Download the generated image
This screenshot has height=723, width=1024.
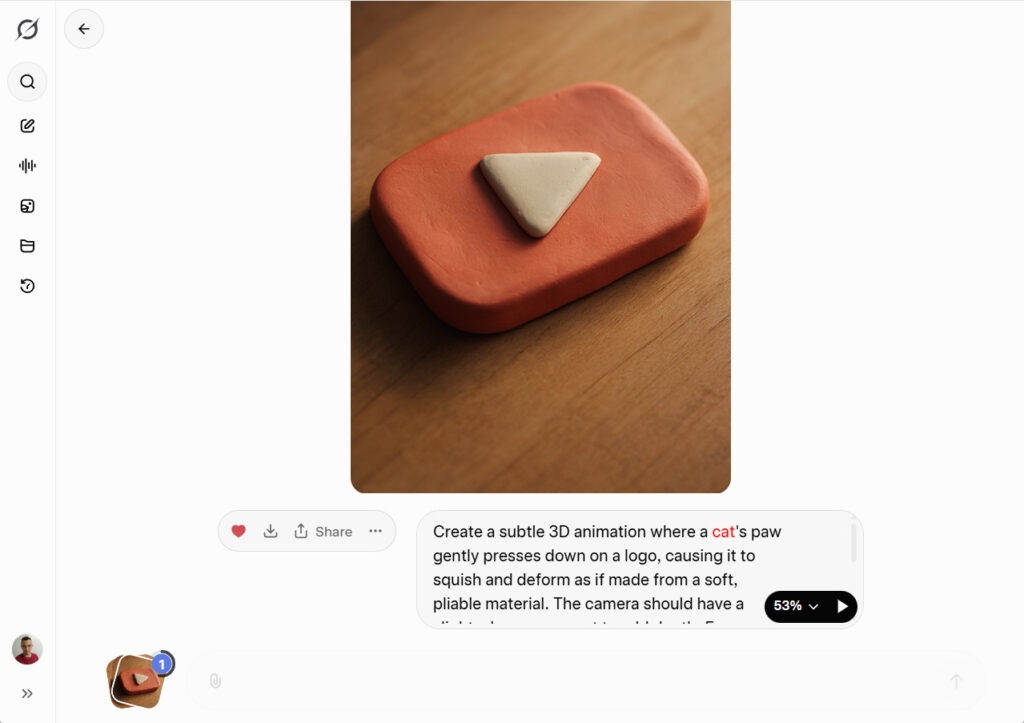point(270,531)
